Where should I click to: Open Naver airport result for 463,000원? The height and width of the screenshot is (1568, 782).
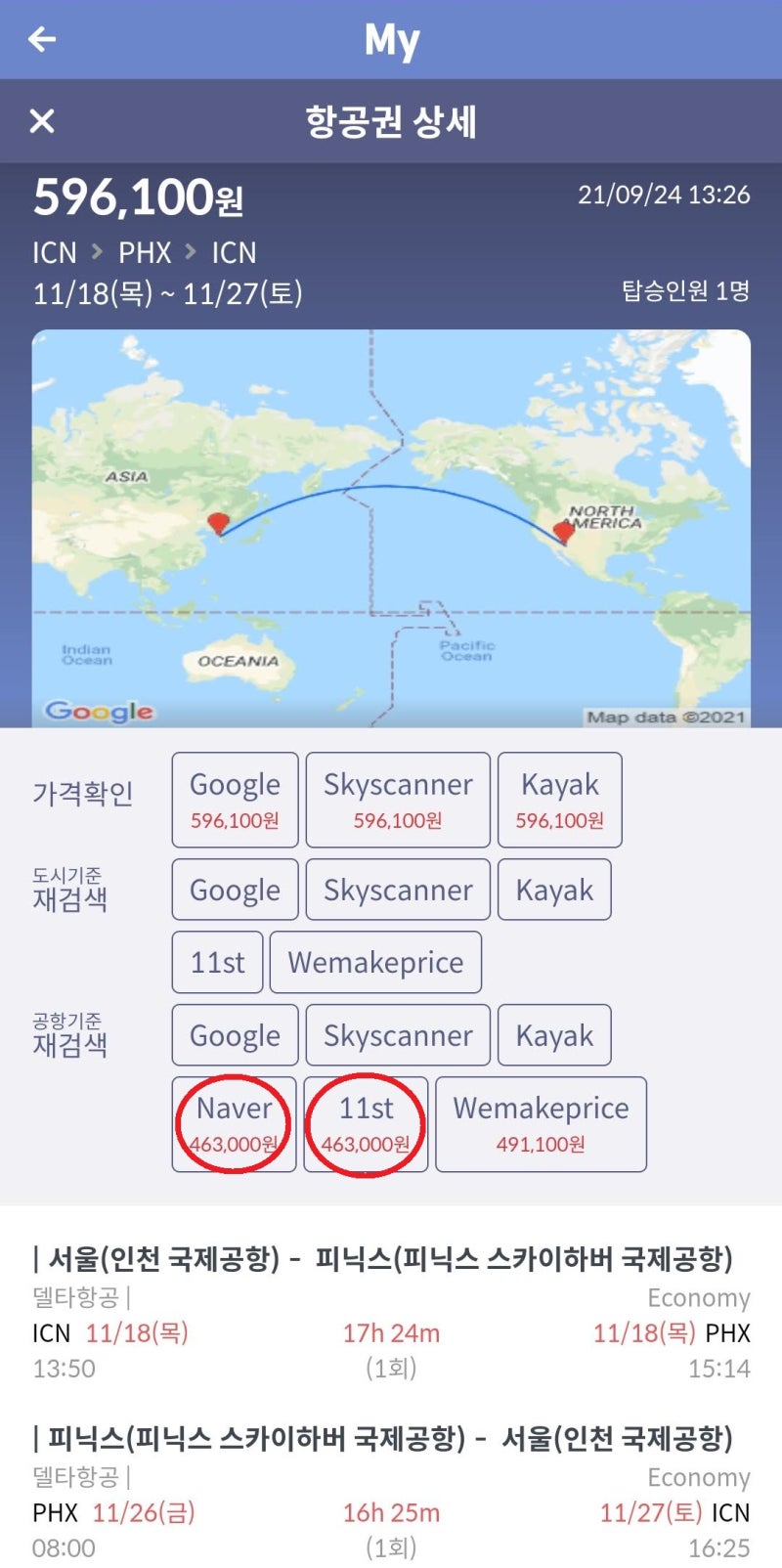pyautogui.click(x=234, y=1124)
